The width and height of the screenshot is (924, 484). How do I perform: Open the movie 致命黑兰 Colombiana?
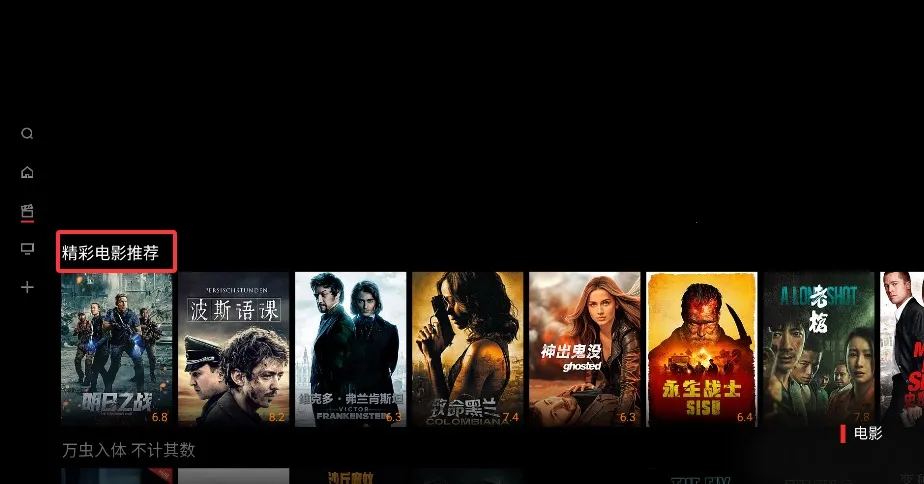(x=467, y=349)
